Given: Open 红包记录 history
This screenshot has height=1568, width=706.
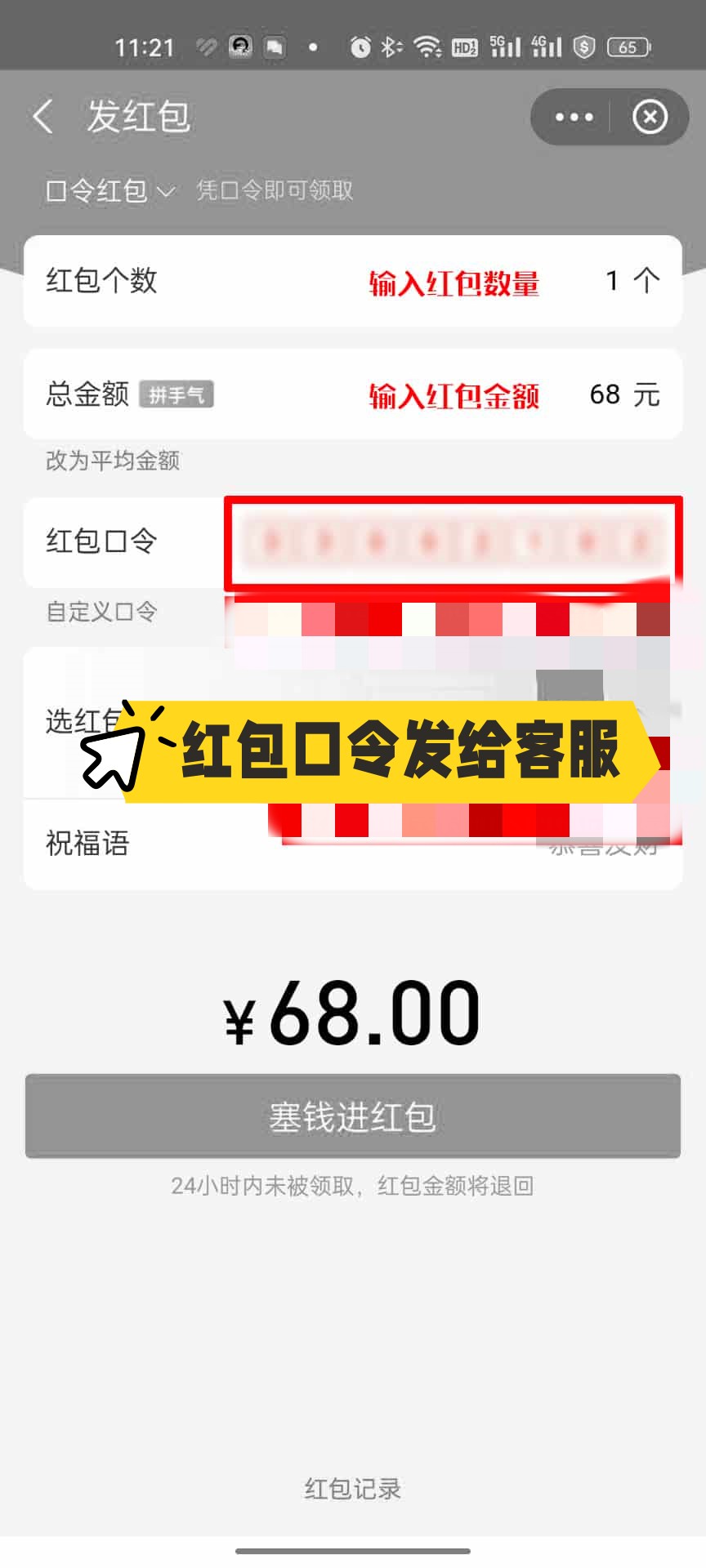Looking at the screenshot, I should (353, 1489).
